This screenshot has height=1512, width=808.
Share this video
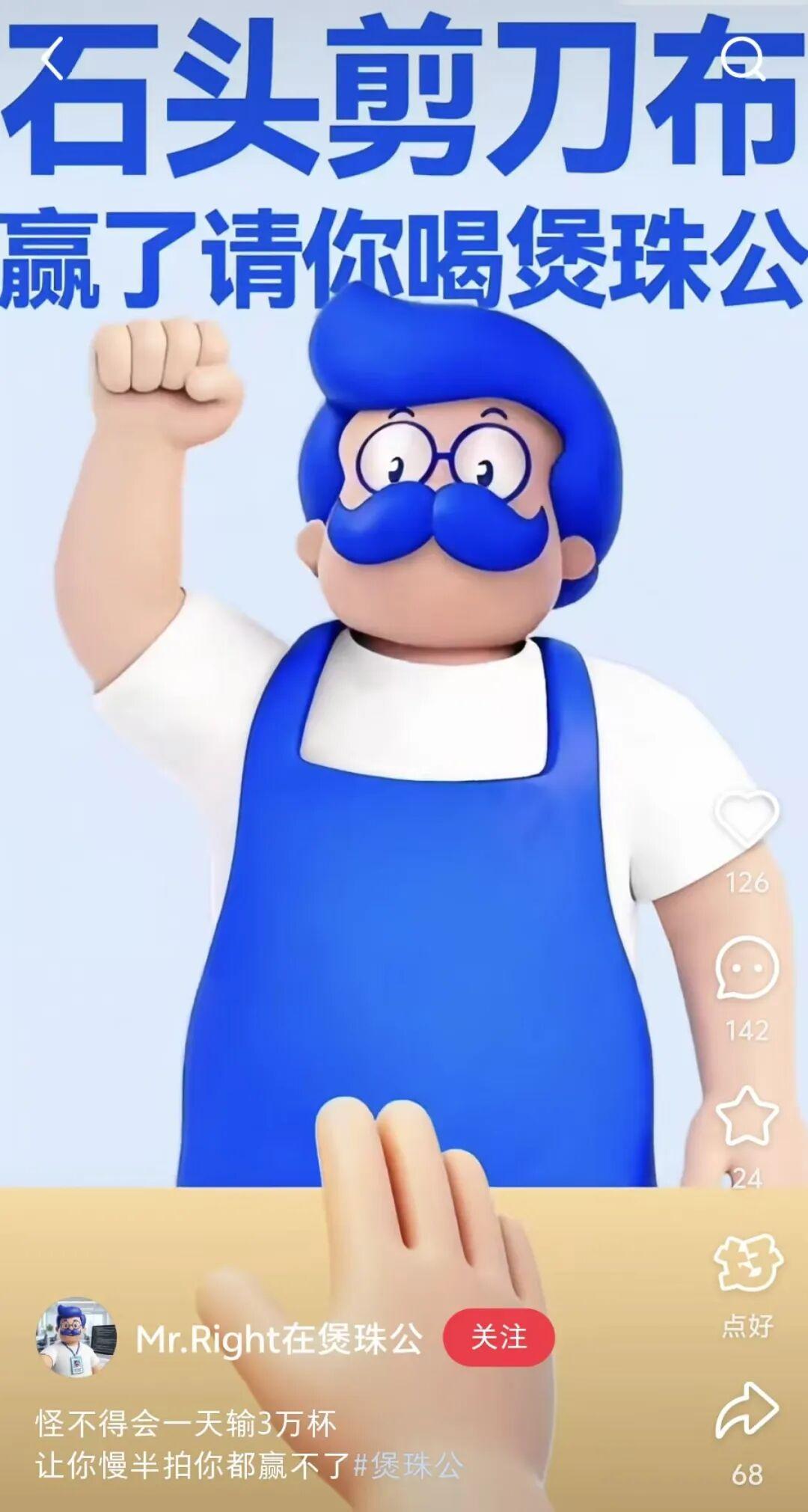click(747, 1412)
